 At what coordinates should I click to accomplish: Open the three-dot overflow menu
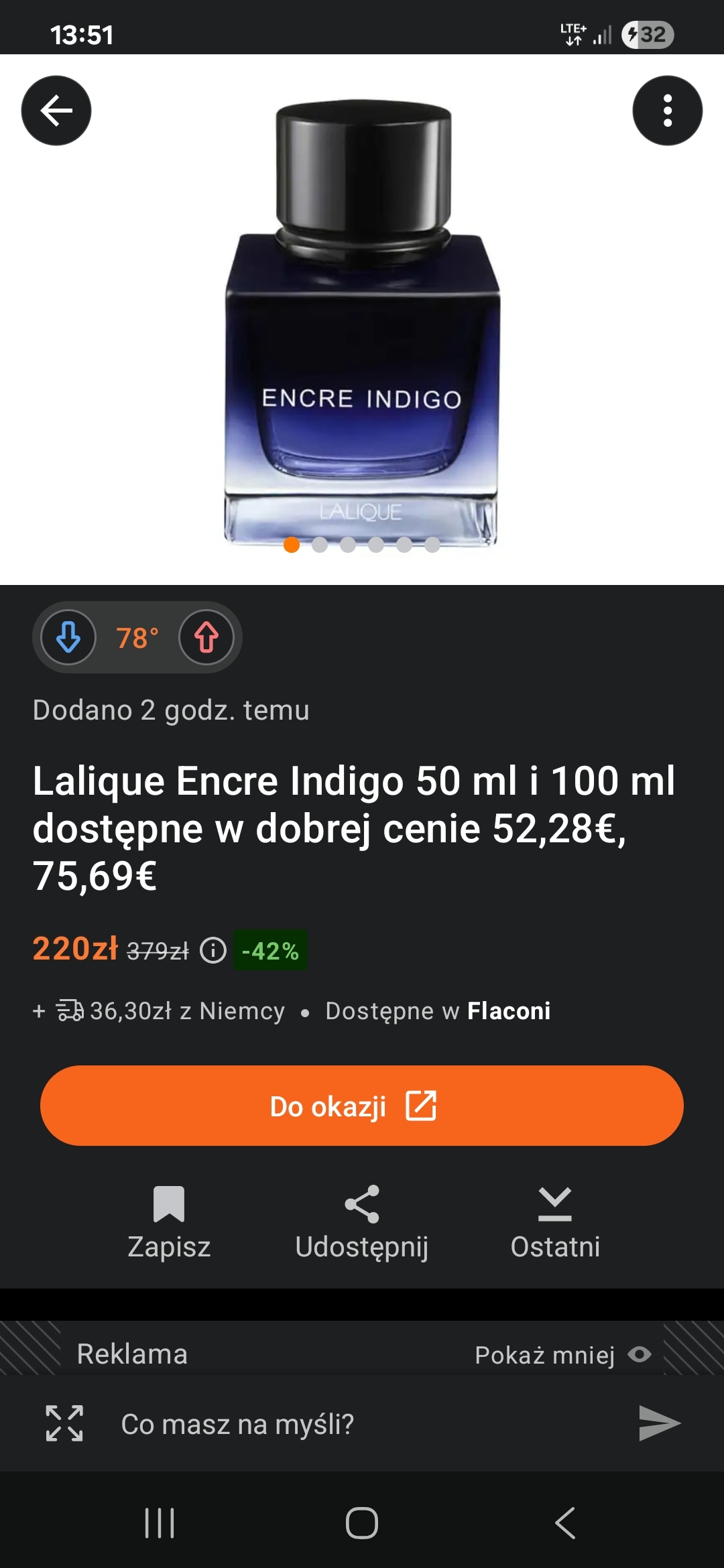[667, 111]
